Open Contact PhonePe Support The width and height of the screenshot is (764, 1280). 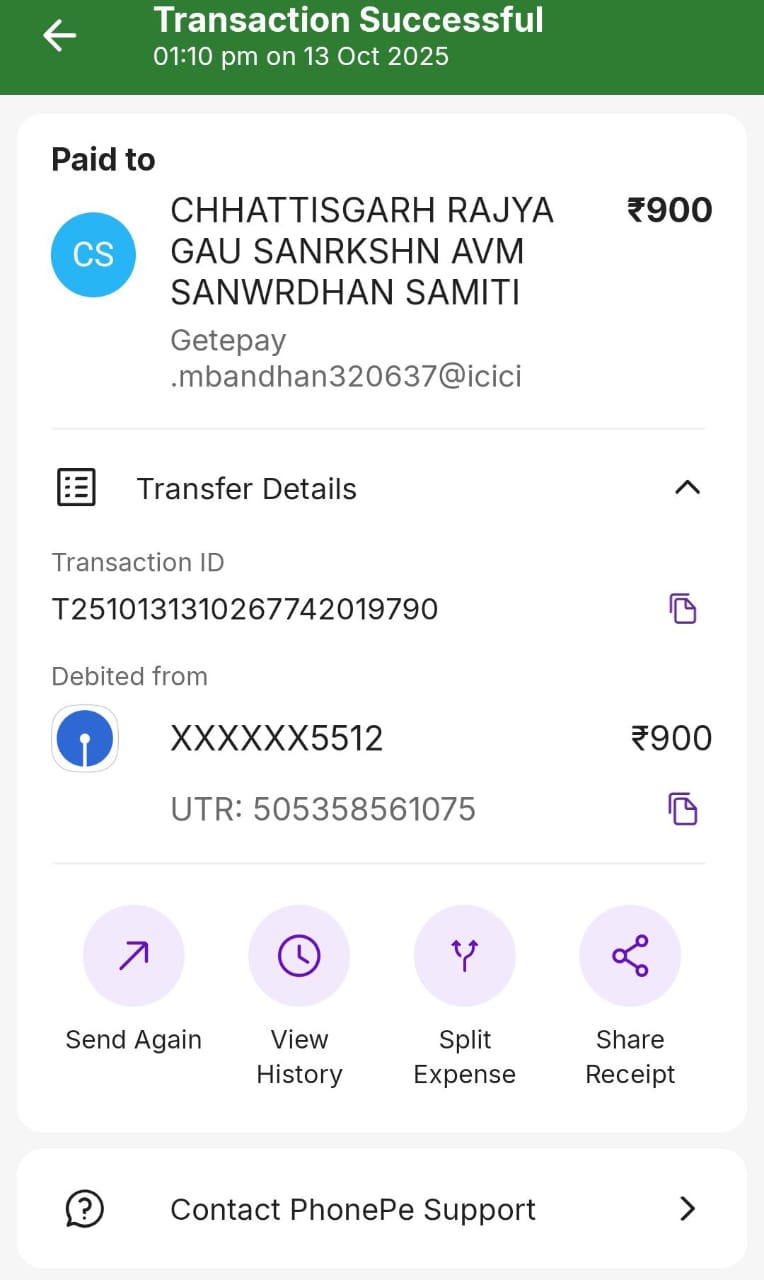382,1209
